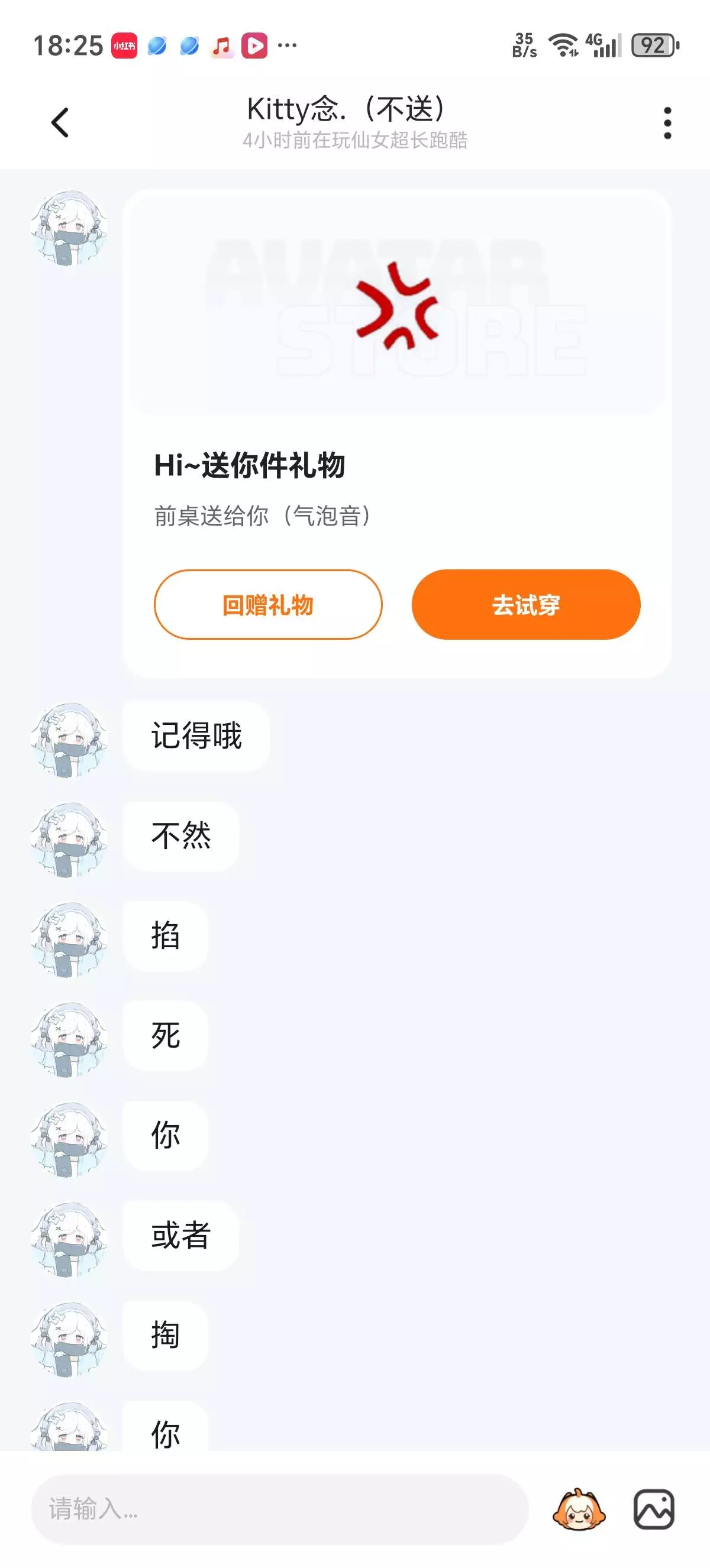This screenshot has height=1568, width=710.
Task: Tap the 回赠礼物 button
Action: (x=268, y=604)
